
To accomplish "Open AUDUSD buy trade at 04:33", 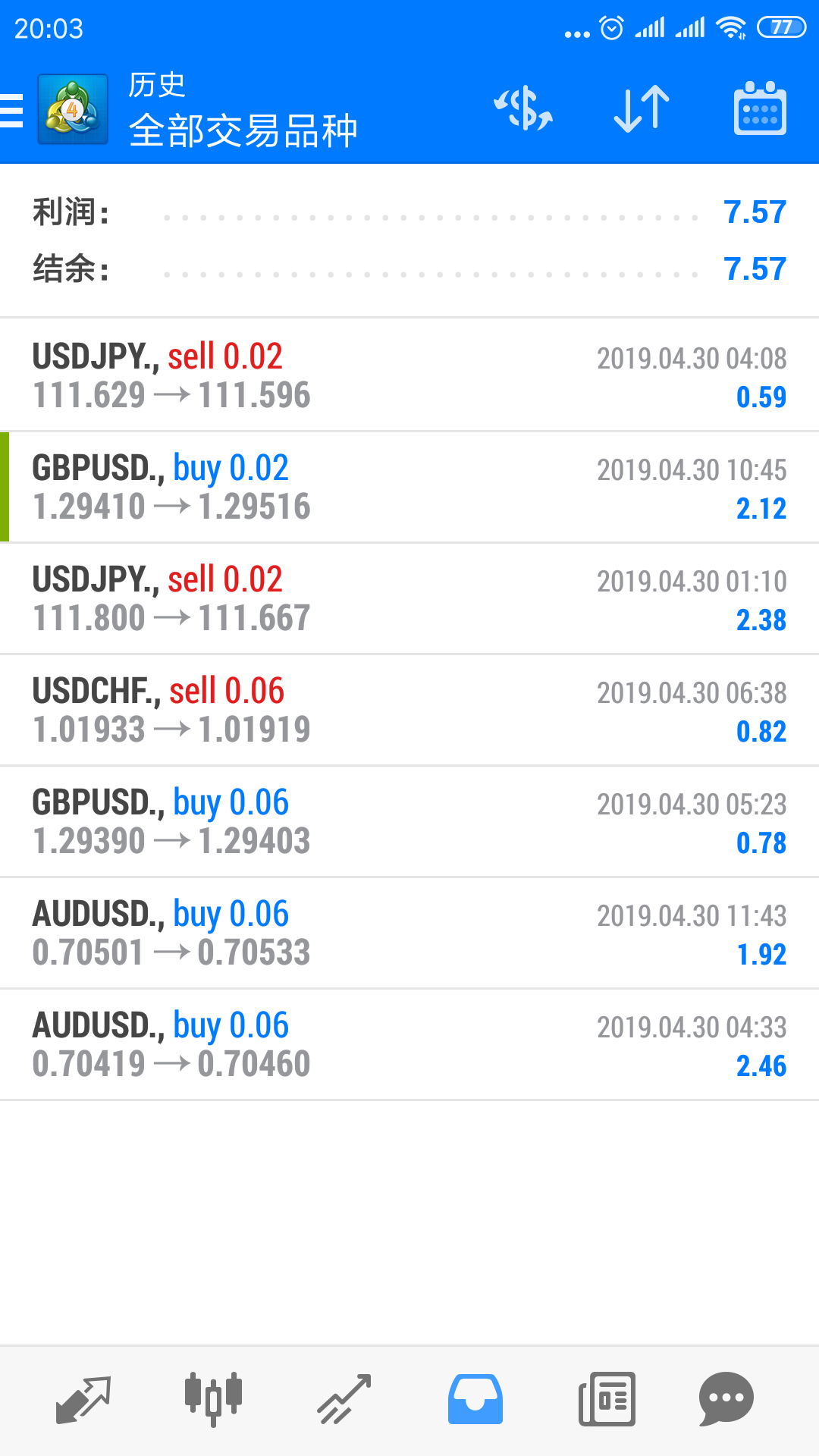I will [x=409, y=1044].
